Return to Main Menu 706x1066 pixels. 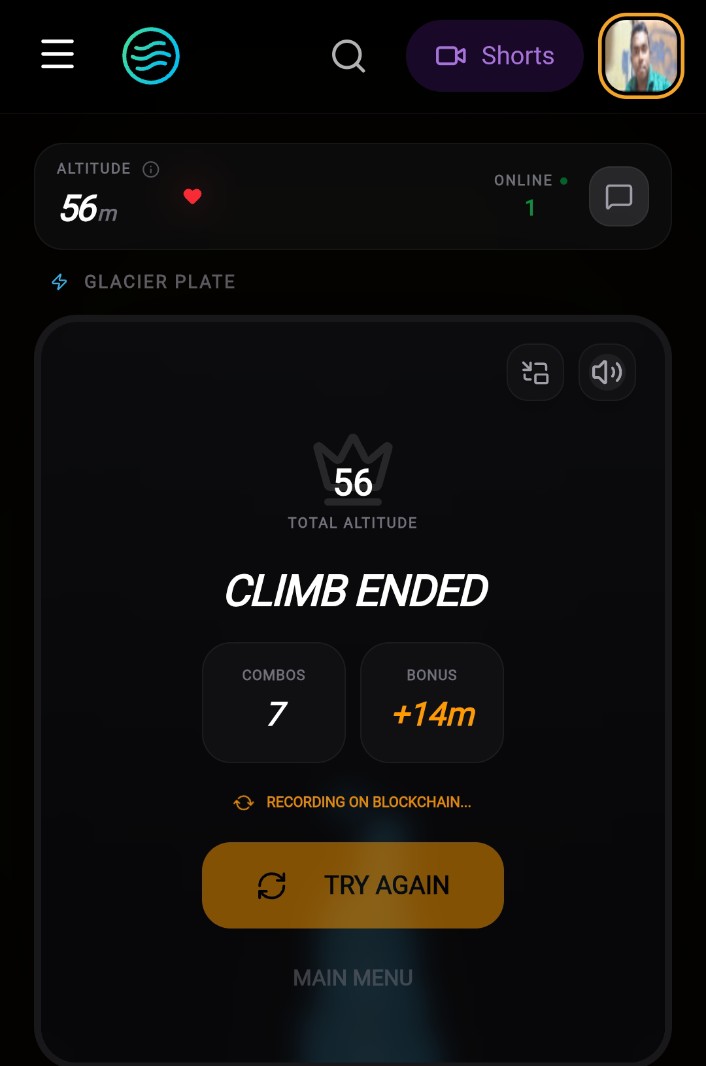click(353, 978)
